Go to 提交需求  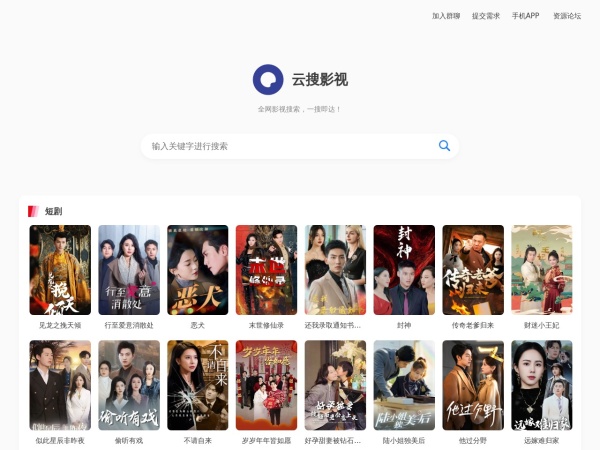[485, 16]
